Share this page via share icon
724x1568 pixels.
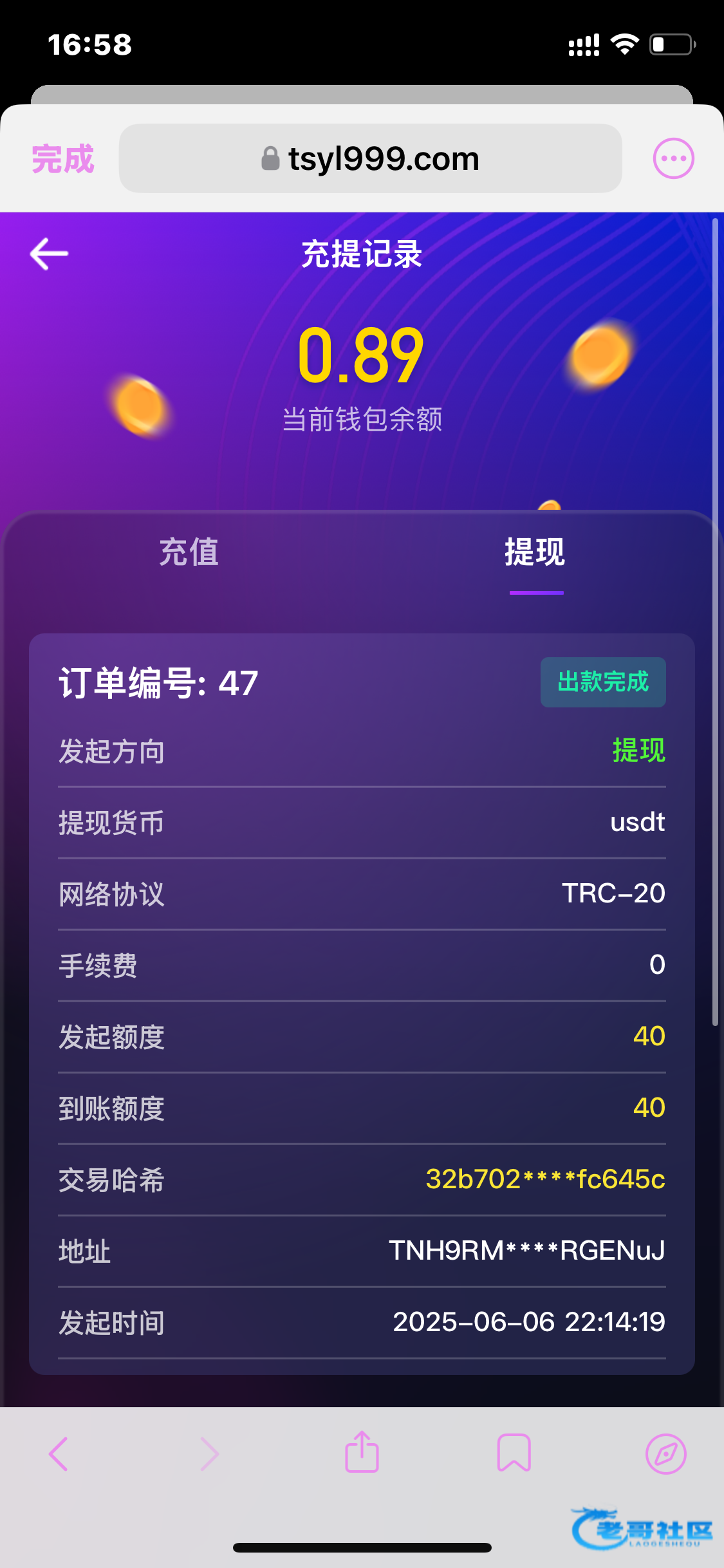(x=362, y=1452)
